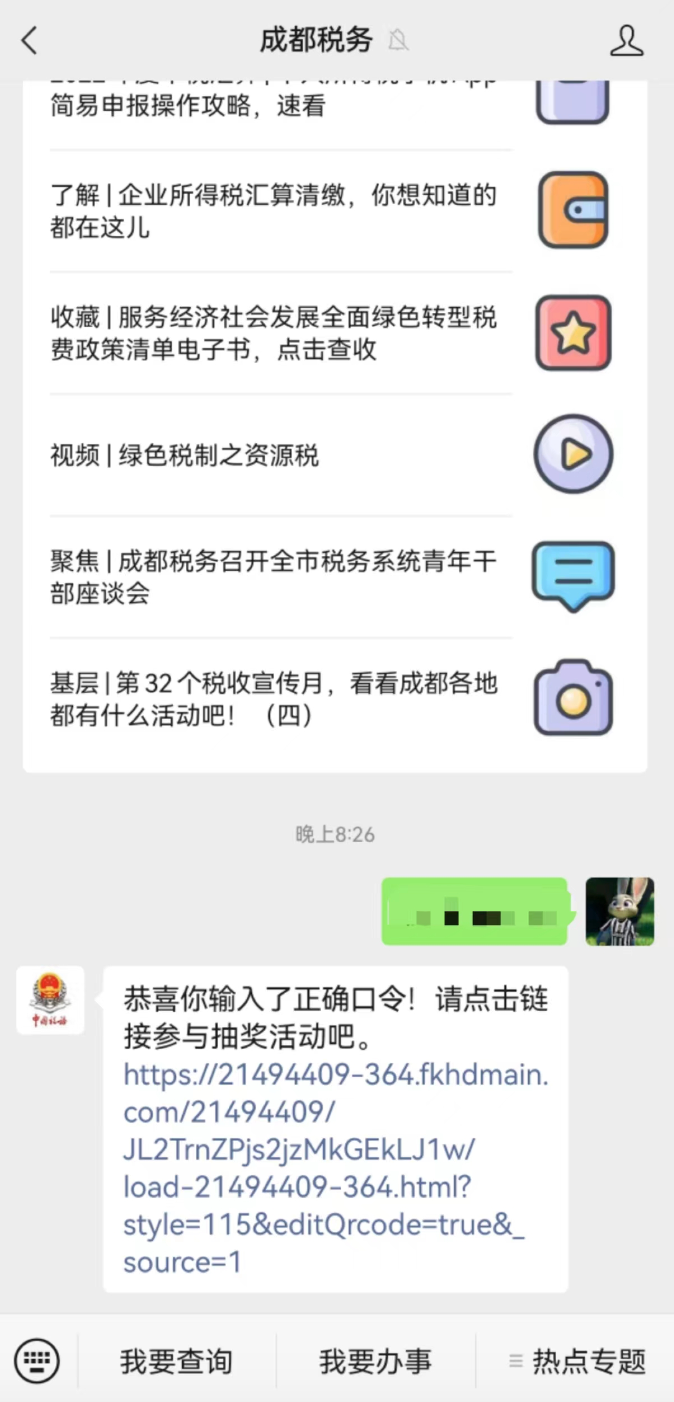
Task: Open 我要查询 menu
Action: click(x=176, y=1361)
